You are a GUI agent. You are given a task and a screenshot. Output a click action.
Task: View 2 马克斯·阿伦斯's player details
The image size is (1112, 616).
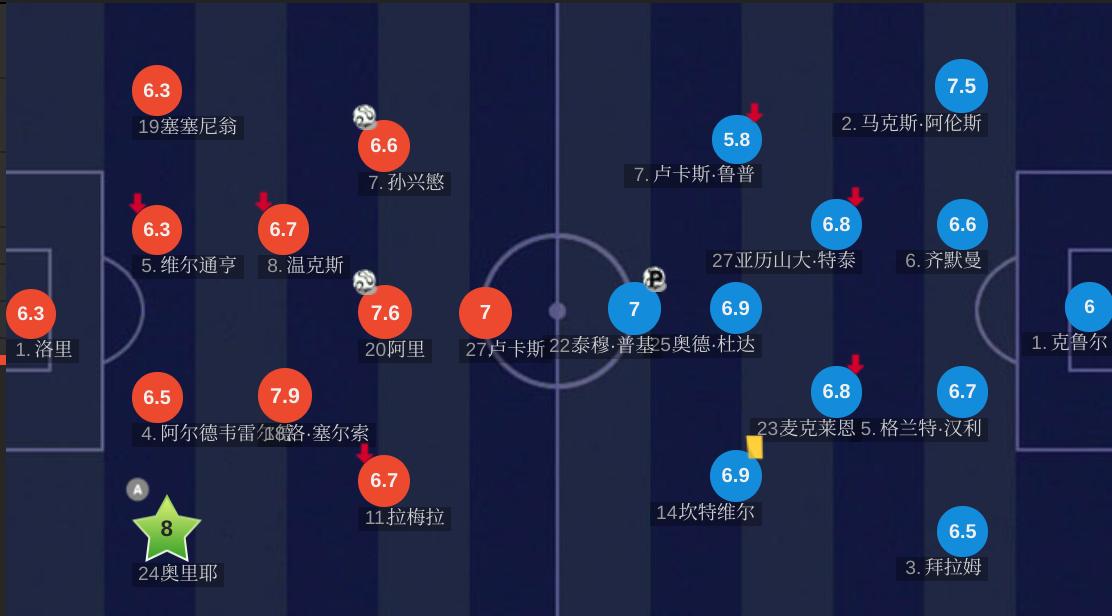[x=961, y=87]
